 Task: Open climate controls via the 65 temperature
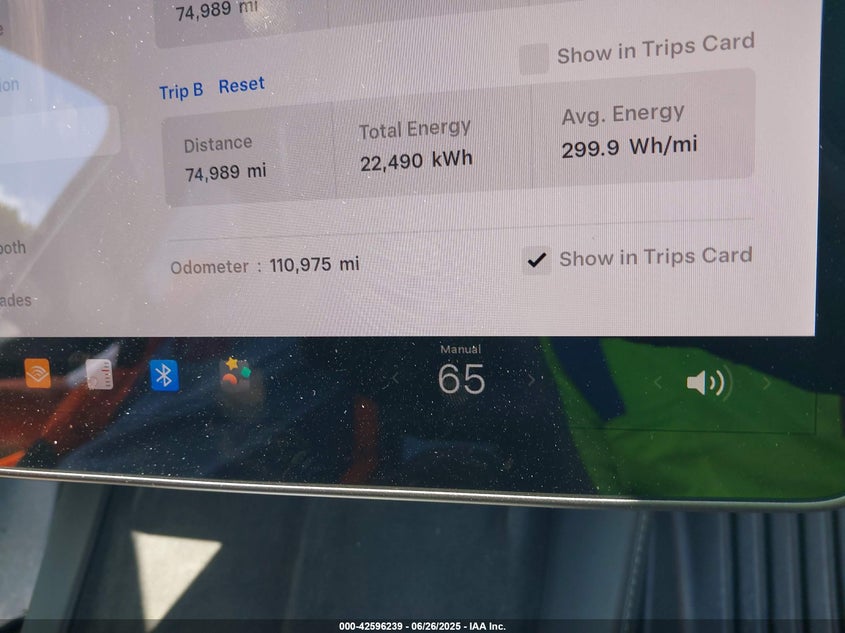tap(461, 379)
